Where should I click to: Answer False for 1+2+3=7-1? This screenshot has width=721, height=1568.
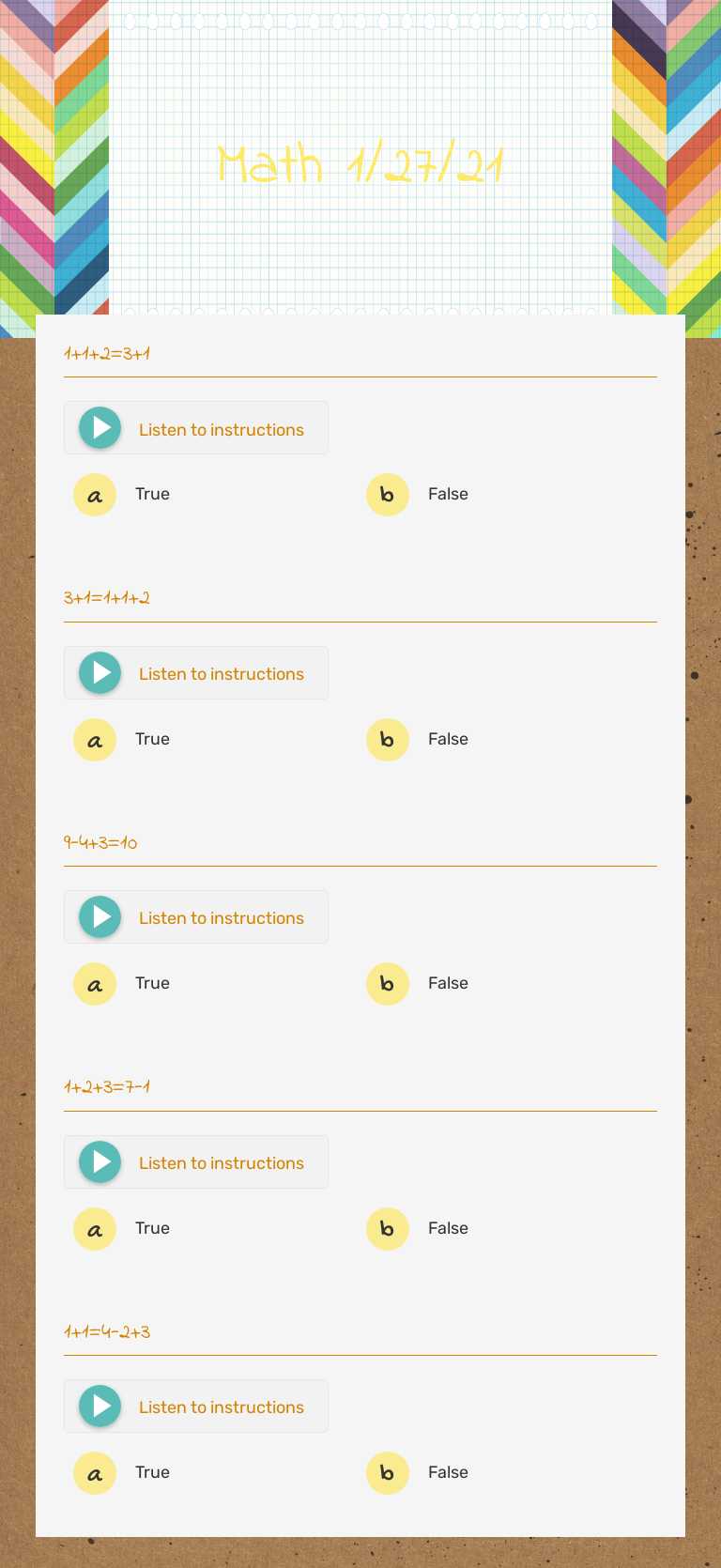[x=388, y=1229]
